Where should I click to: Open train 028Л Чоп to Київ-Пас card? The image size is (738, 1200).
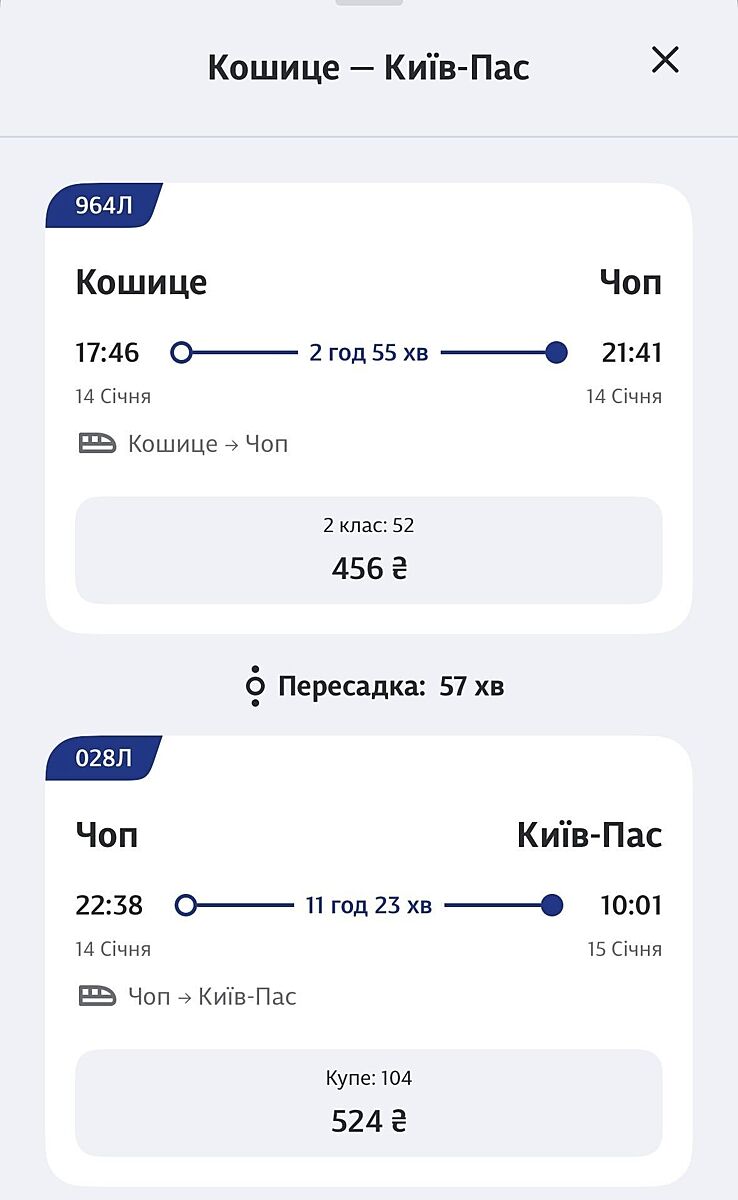point(368,880)
